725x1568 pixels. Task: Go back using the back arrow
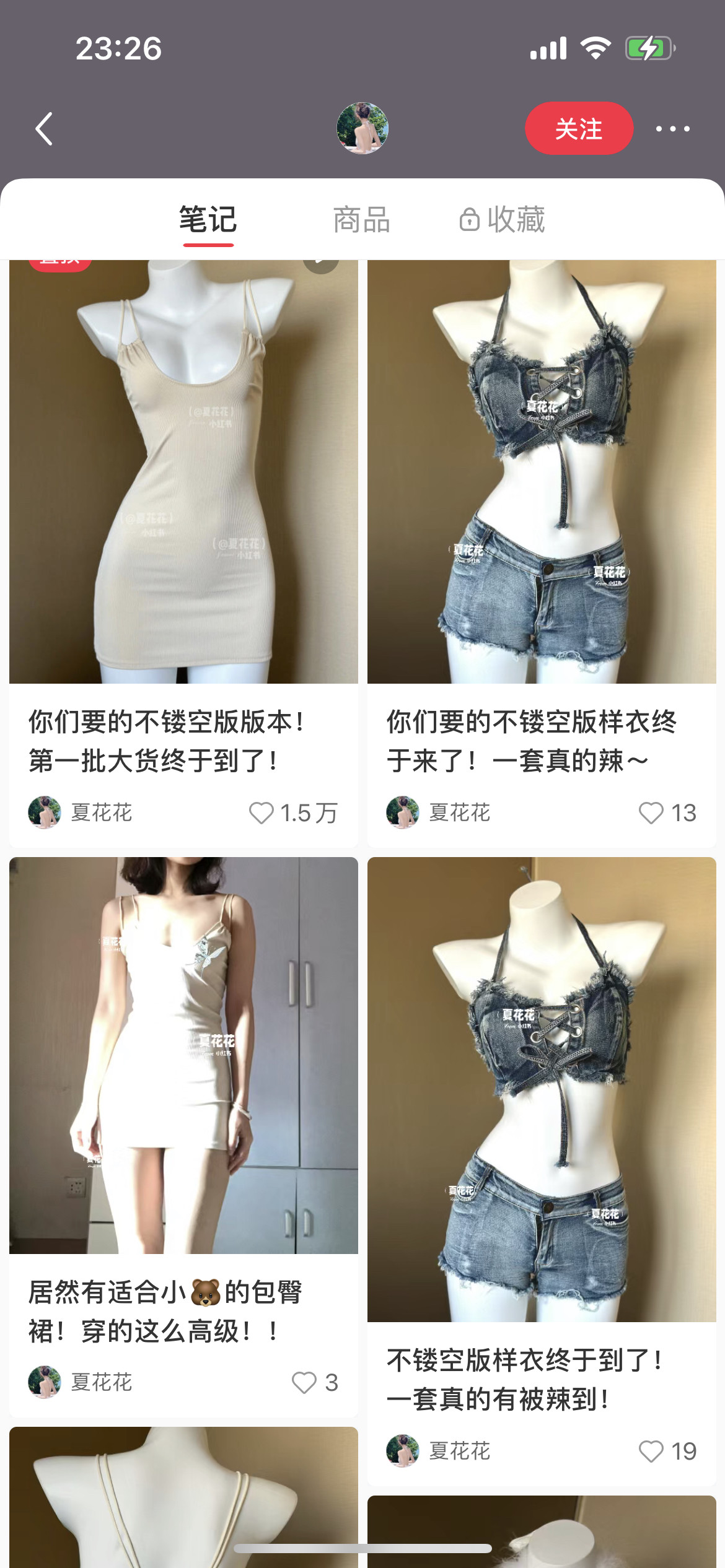point(43,129)
